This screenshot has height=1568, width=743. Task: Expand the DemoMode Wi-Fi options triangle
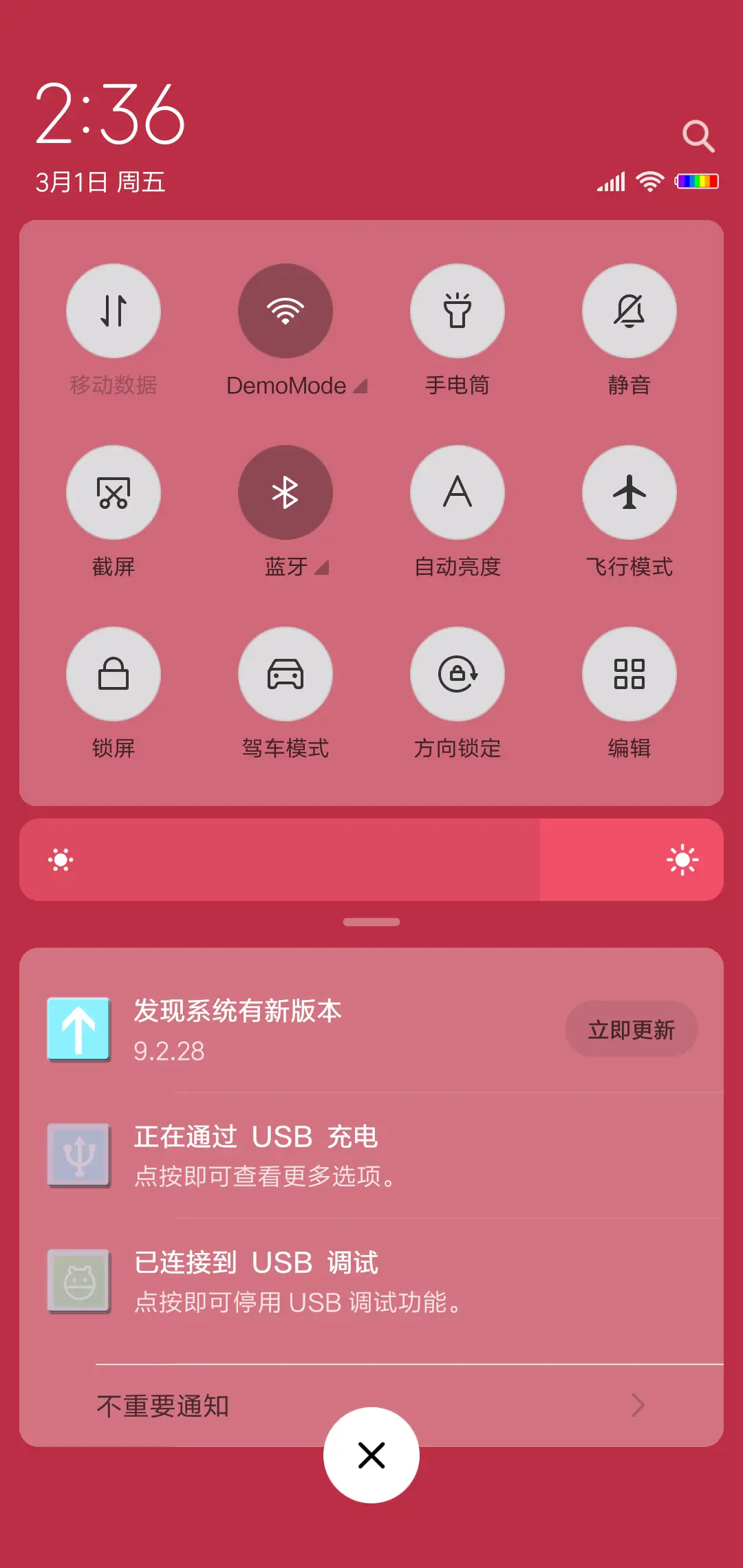360,386
